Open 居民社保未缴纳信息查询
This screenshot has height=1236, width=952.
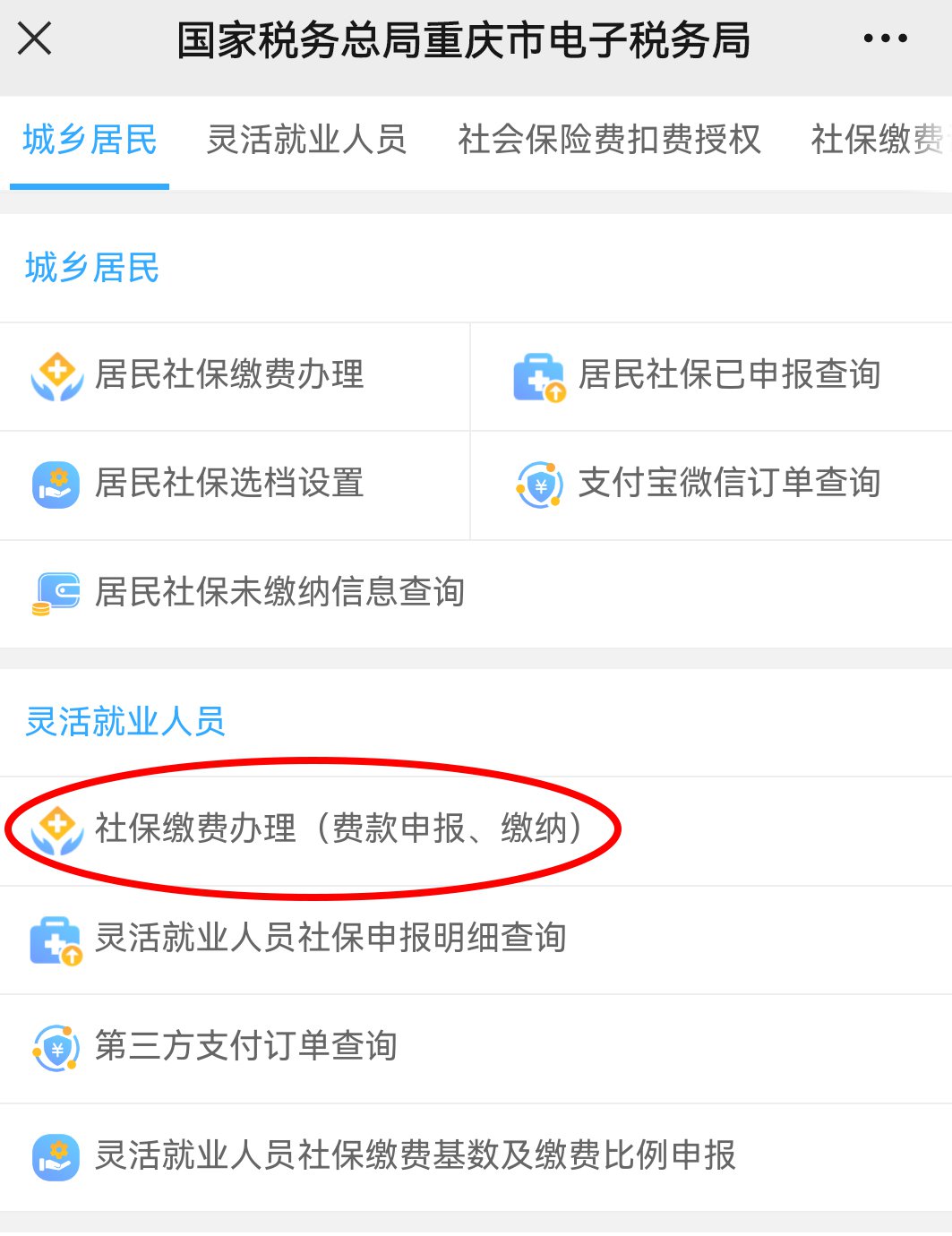coord(476,594)
